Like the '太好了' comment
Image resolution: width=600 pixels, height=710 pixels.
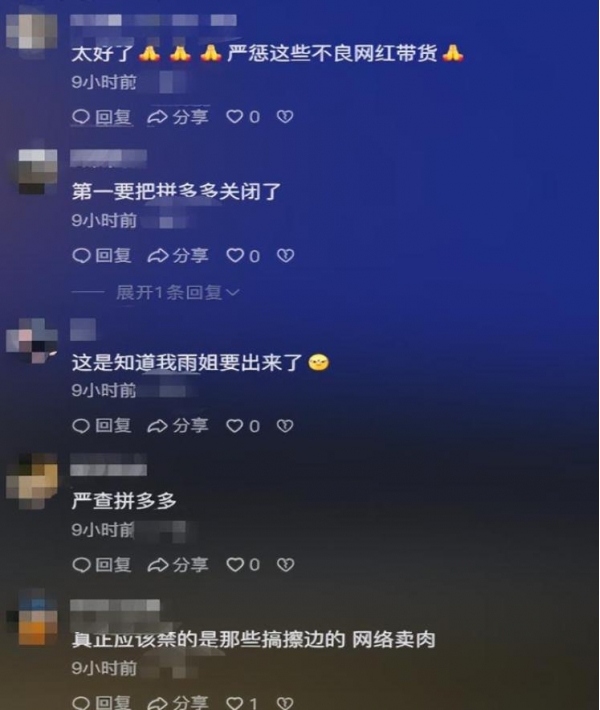coord(236,117)
